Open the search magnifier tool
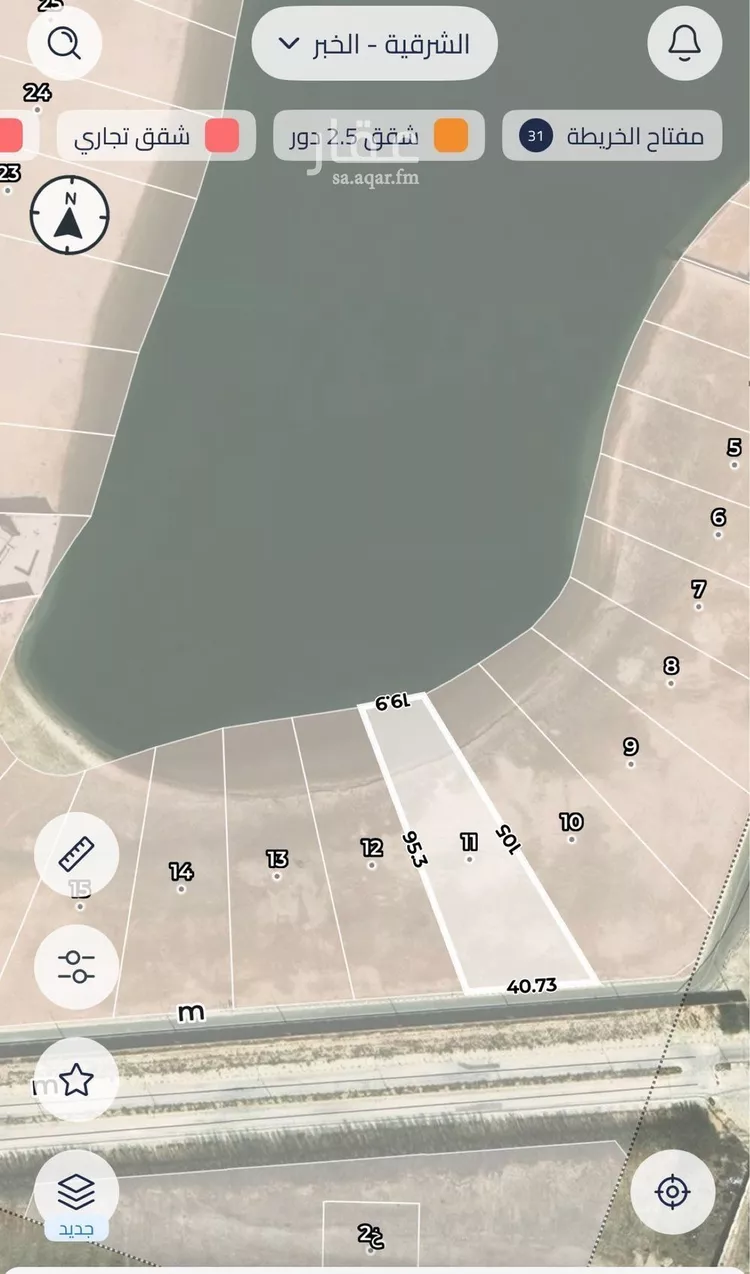The width and height of the screenshot is (750, 1274). pos(64,44)
